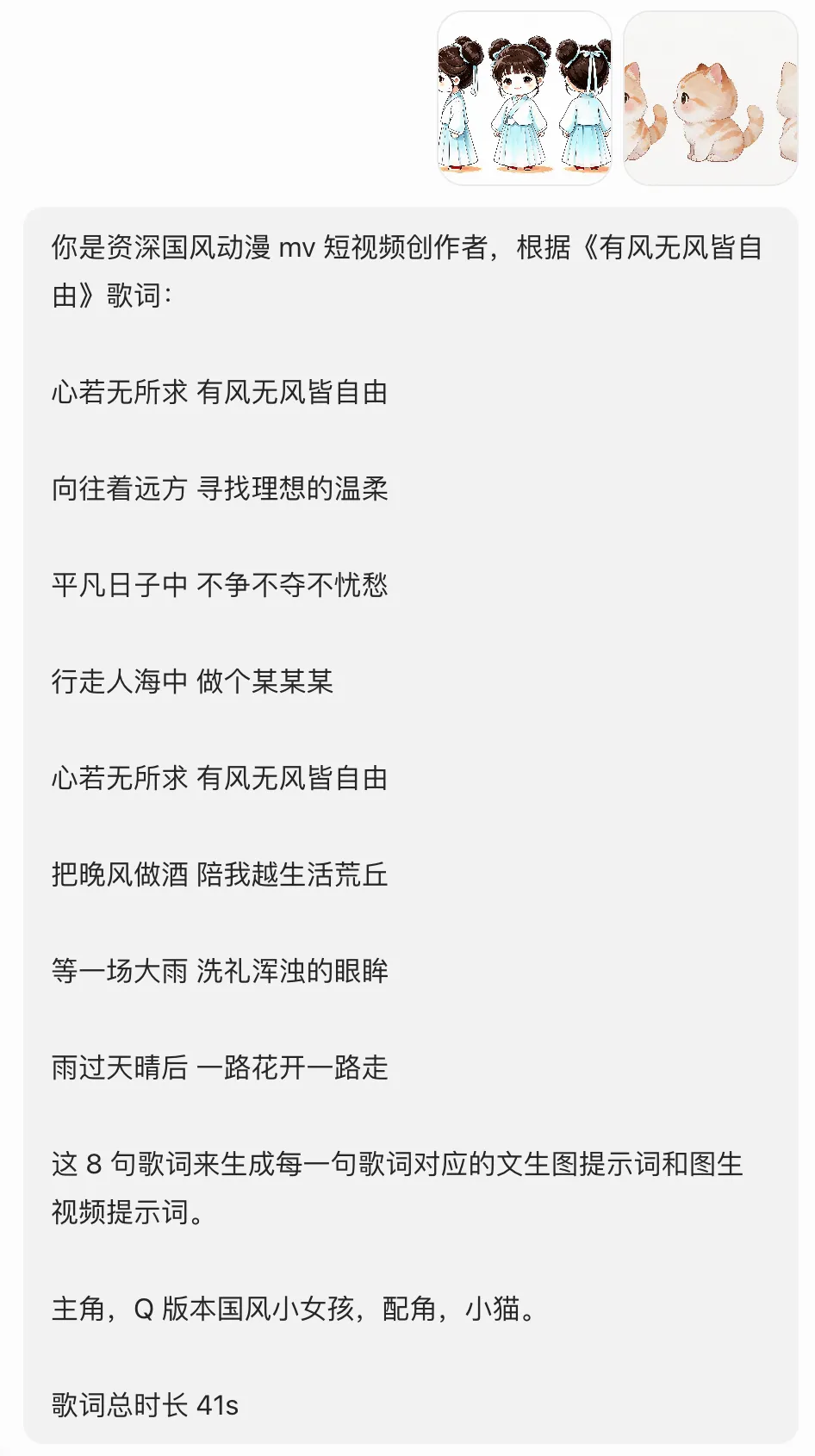Viewport: 815px width, 1456px height.
Task: Open the attached girl character image
Action: 525,98
